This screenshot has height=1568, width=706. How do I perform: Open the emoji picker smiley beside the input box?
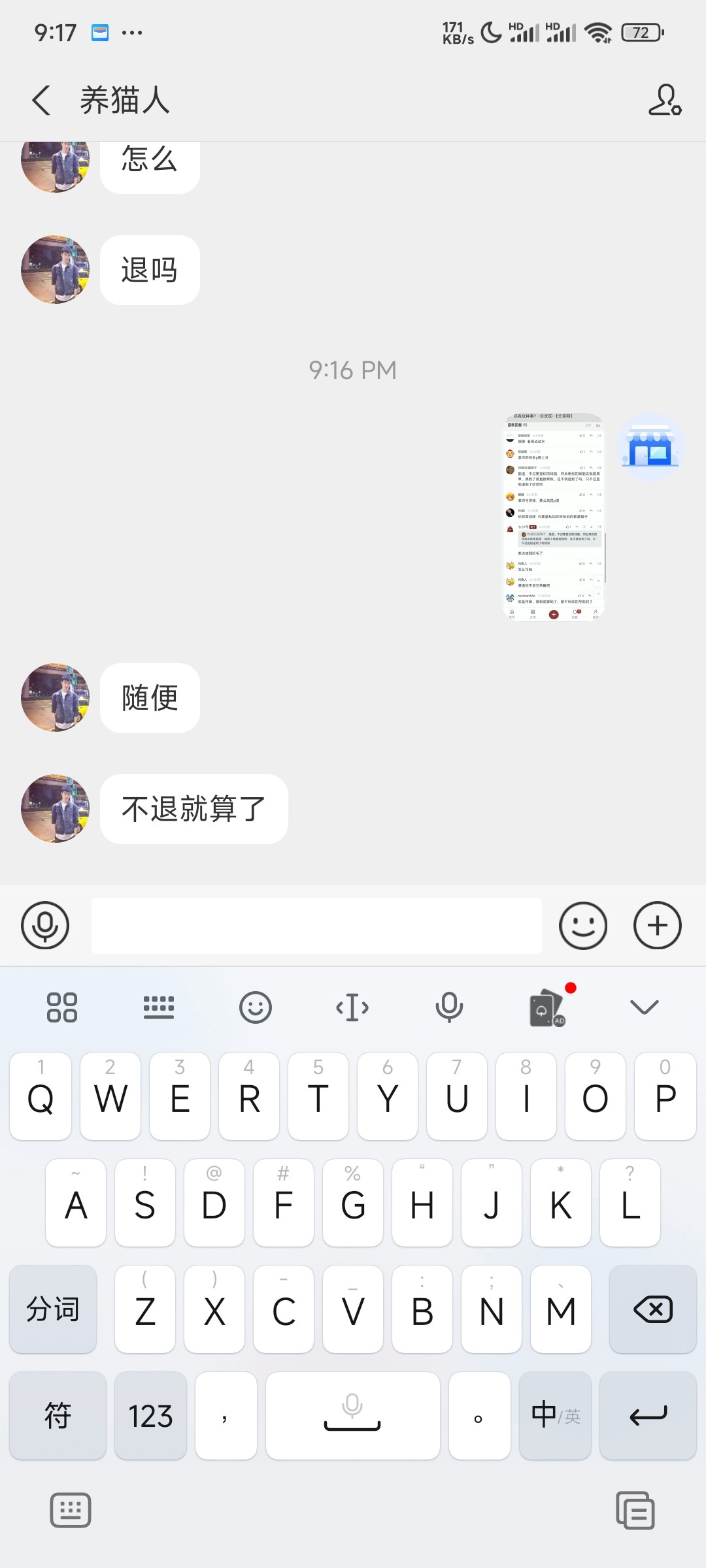pyautogui.click(x=584, y=926)
